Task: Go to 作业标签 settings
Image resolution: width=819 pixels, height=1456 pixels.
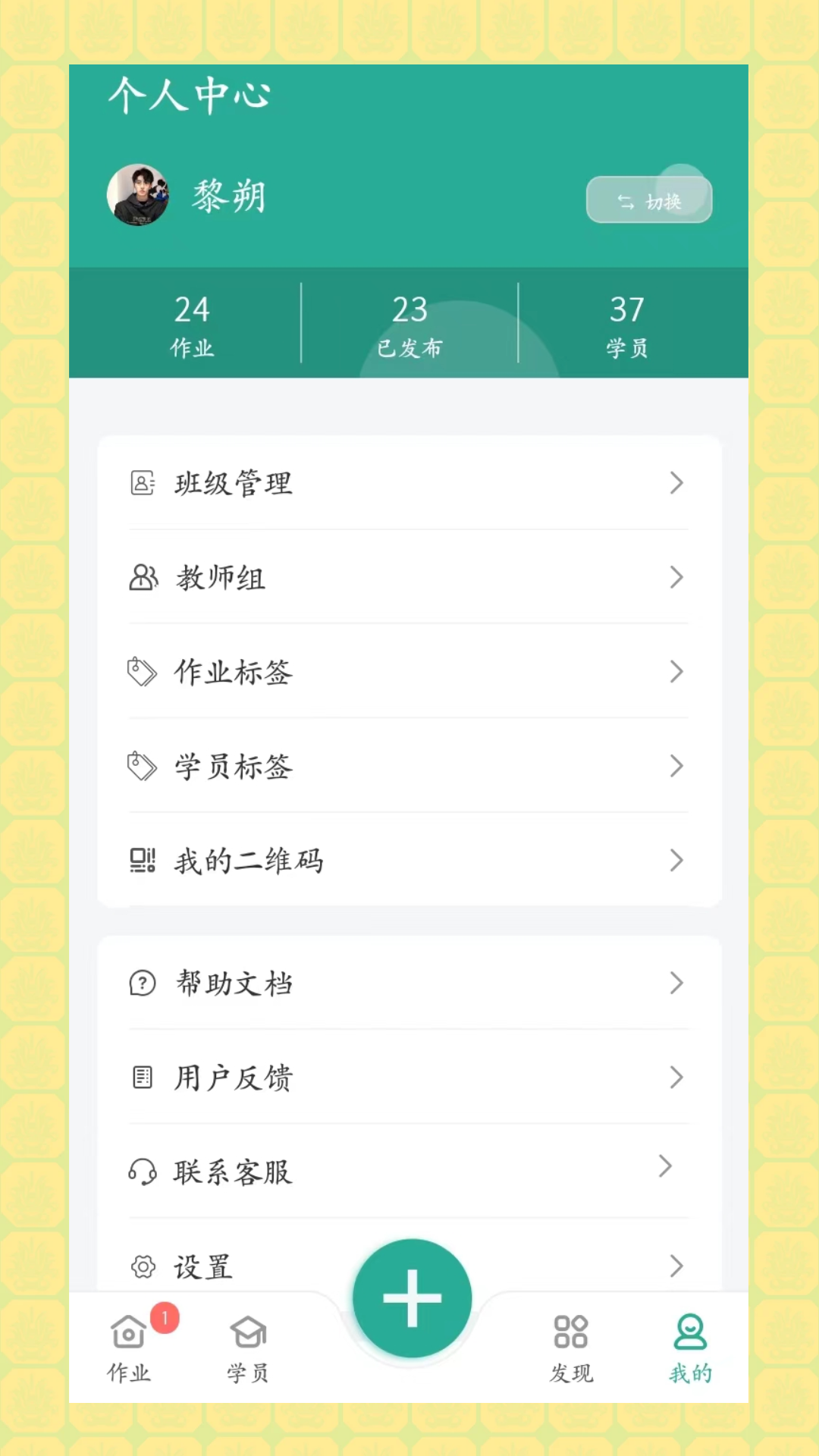Action: pyautogui.click(x=408, y=672)
